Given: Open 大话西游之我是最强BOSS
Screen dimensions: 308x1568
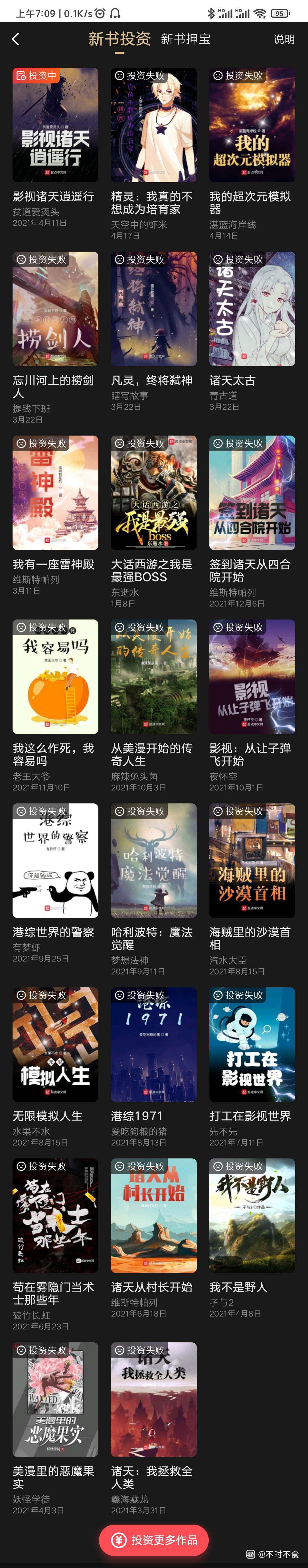Looking at the screenshot, I should (154, 492).
